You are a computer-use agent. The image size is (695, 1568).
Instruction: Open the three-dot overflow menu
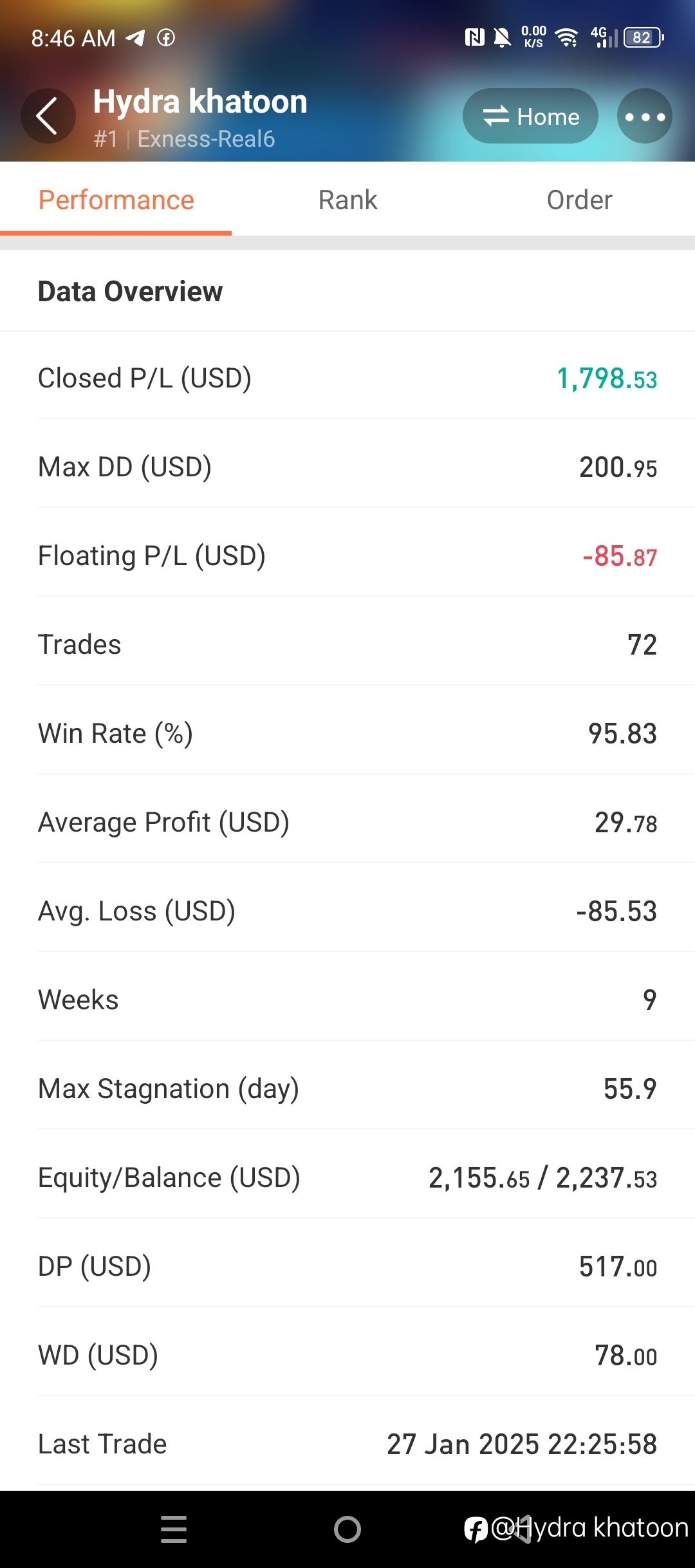coord(645,116)
